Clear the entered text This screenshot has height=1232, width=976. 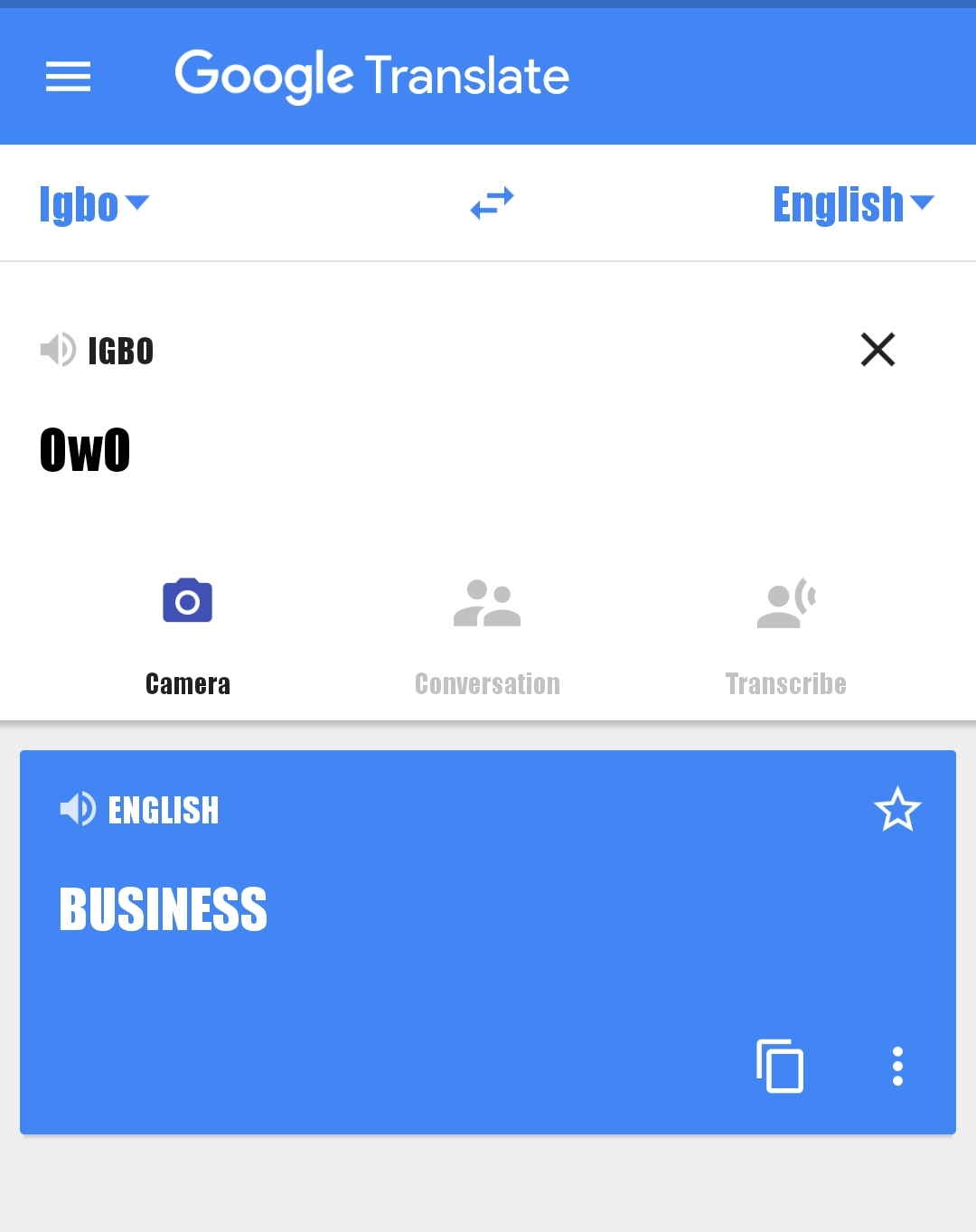877,349
